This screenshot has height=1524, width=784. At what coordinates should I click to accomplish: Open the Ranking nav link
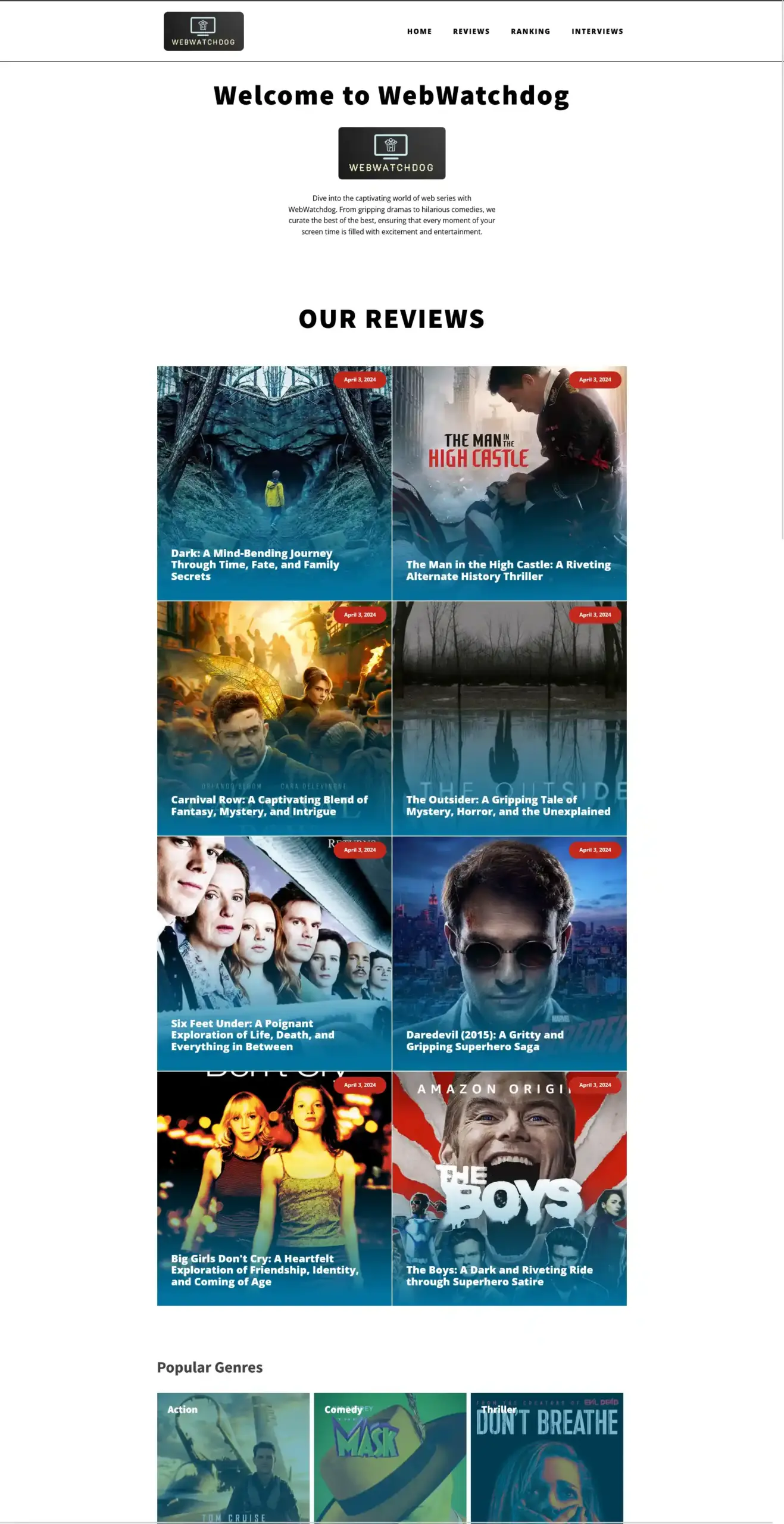[x=530, y=32]
